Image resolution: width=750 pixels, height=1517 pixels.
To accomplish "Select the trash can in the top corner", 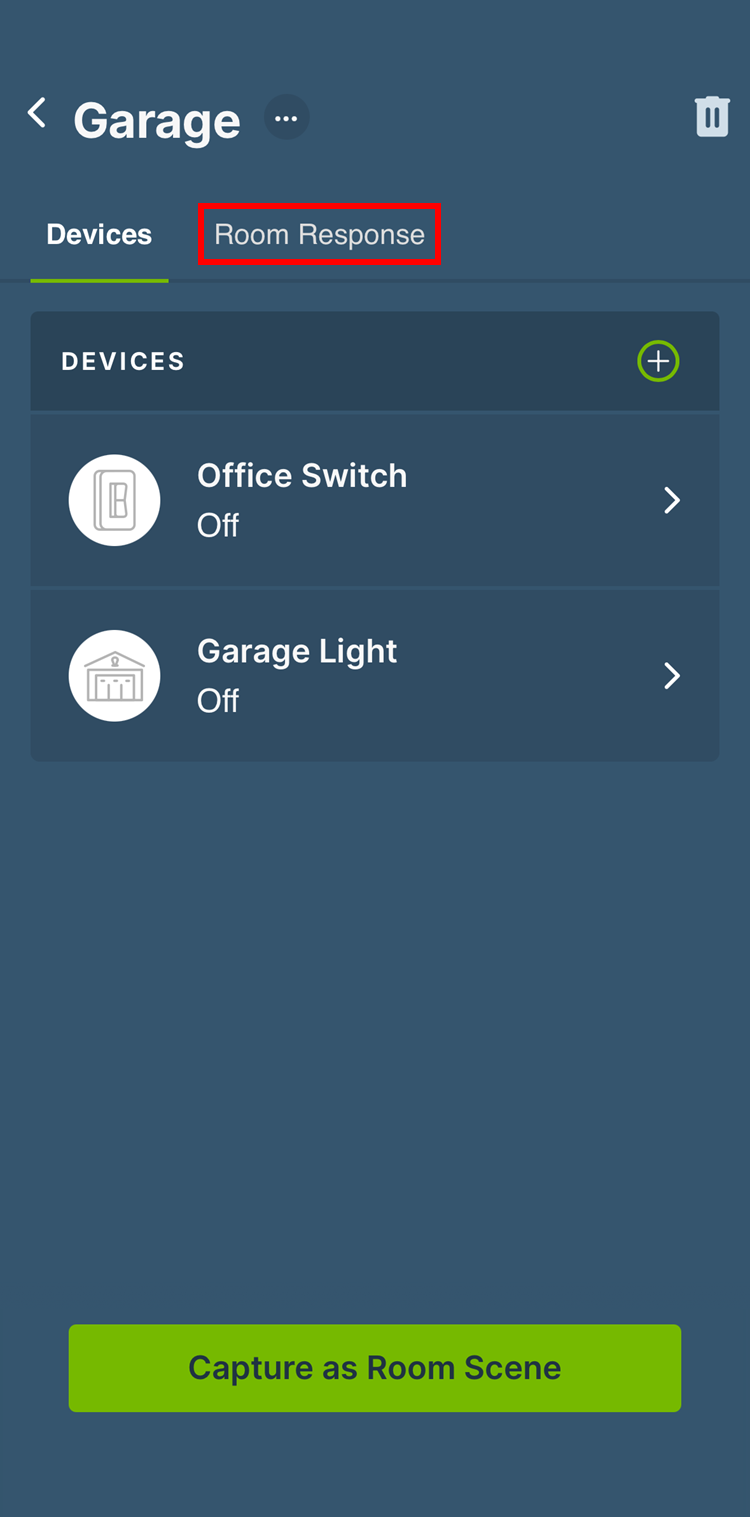I will click(x=712, y=115).
